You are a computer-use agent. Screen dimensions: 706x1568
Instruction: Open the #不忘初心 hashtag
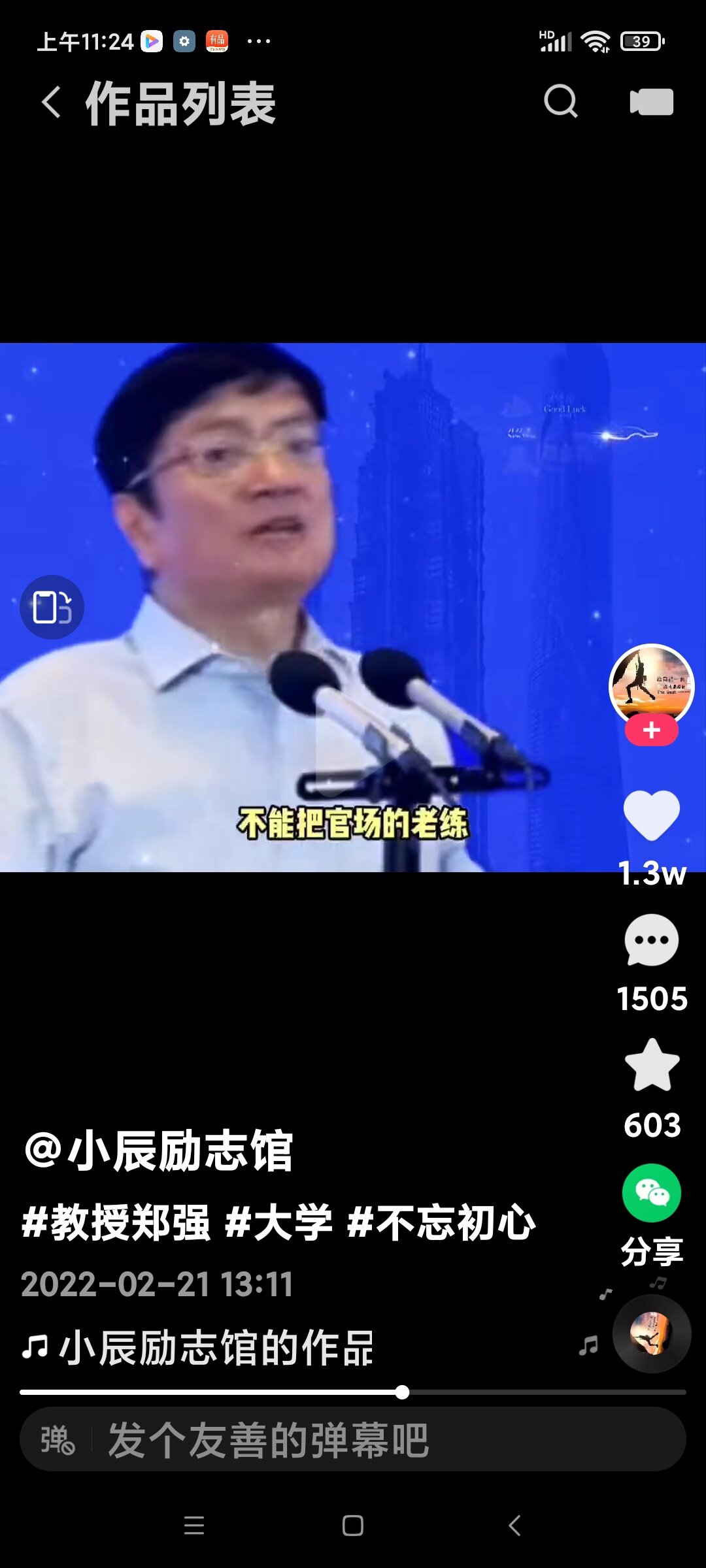pyautogui.click(x=441, y=1222)
